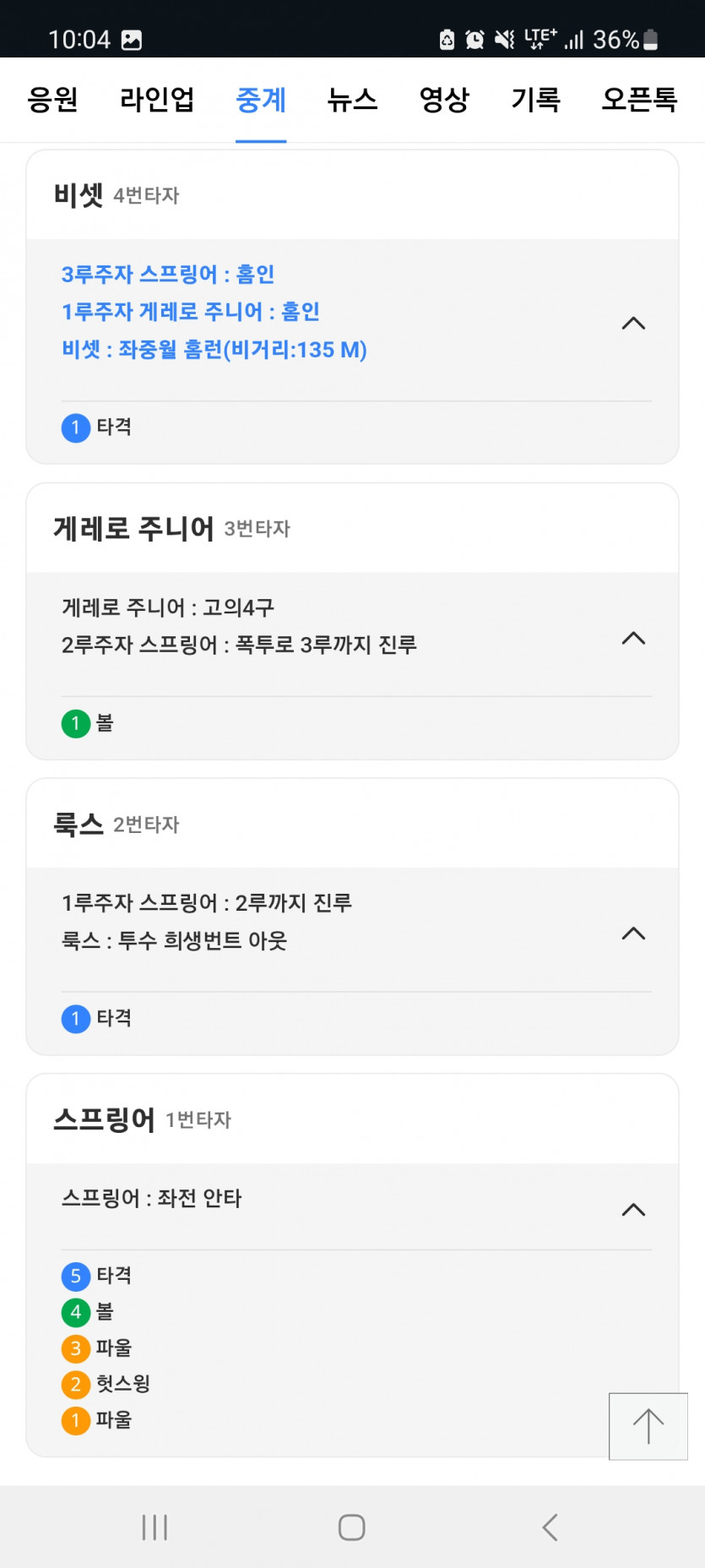
Task: Collapse the 비셋 at-bat details
Action: (632, 324)
